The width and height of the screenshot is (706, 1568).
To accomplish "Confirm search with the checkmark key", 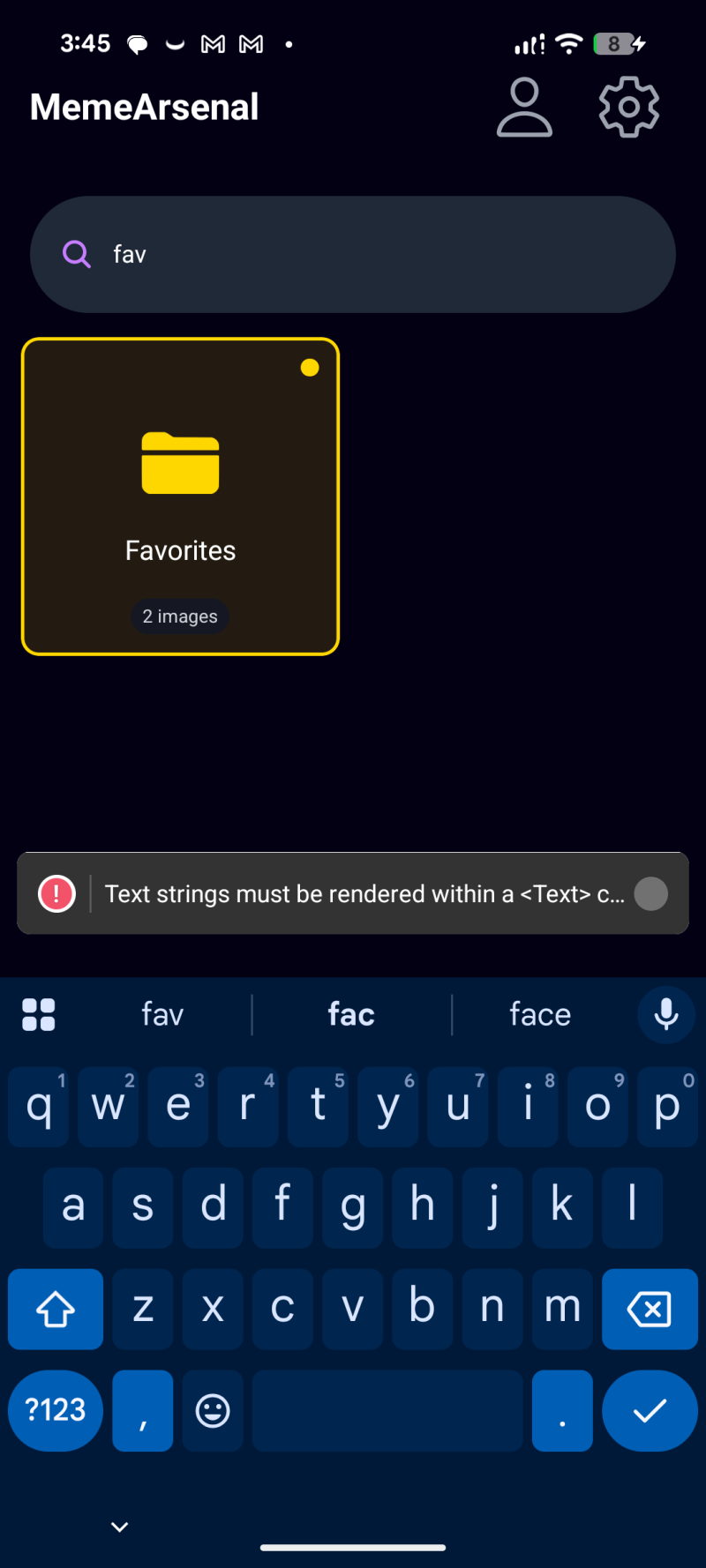I will pyautogui.click(x=650, y=1411).
